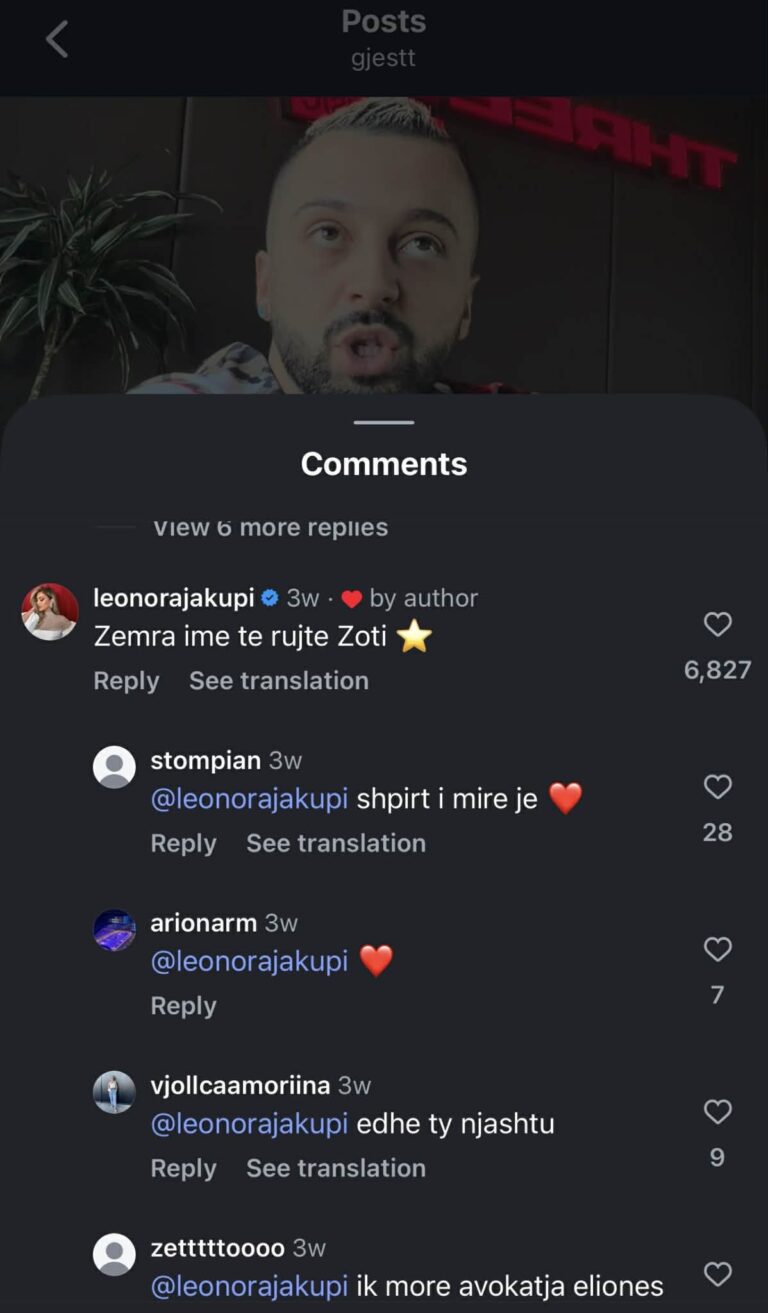Image resolution: width=768 pixels, height=1313 pixels.
Task: Open leonorajakupi's profile picture
Action: tap(50, 611)
